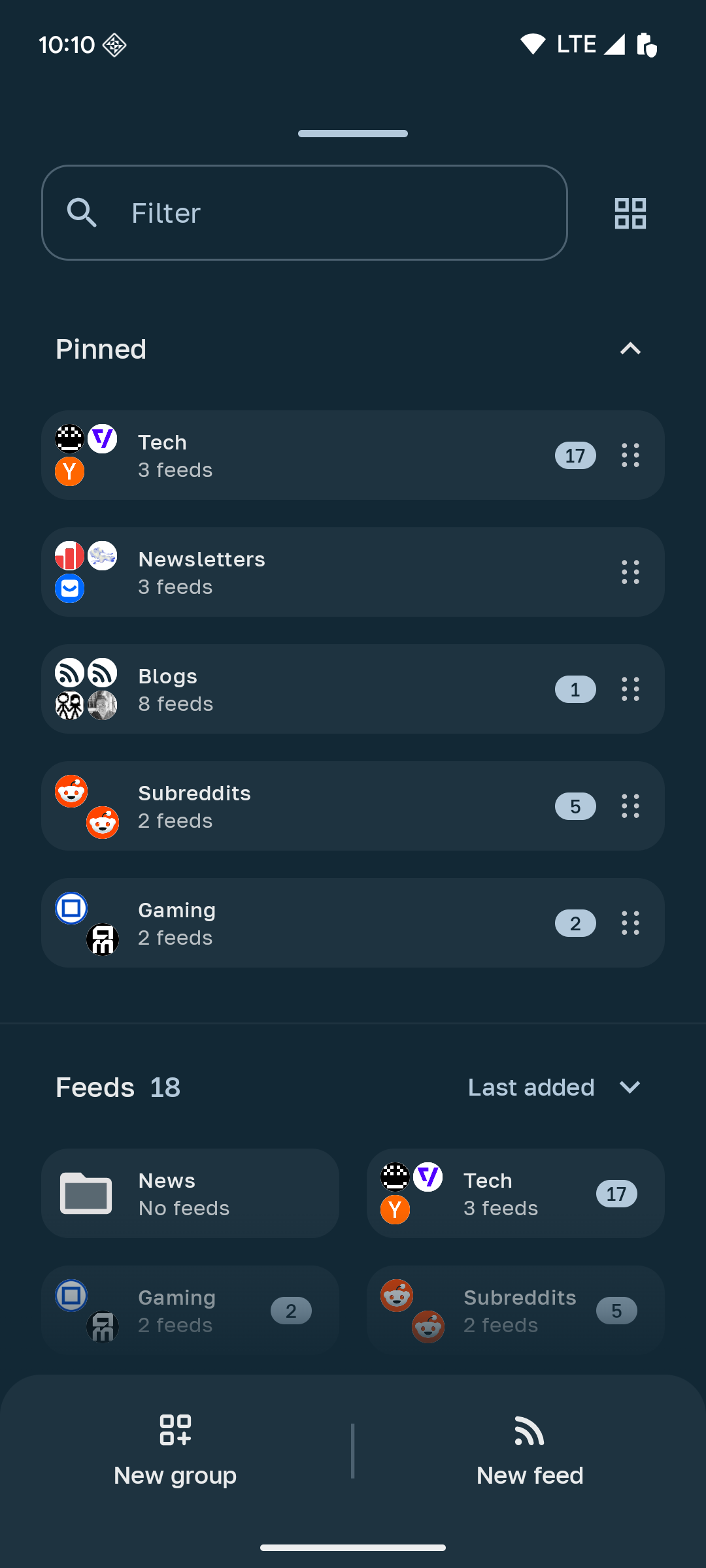Switch layout using the grid view icon
Image resolution: width=706 pixels, height=1568 pixels.
pos(630,213)
